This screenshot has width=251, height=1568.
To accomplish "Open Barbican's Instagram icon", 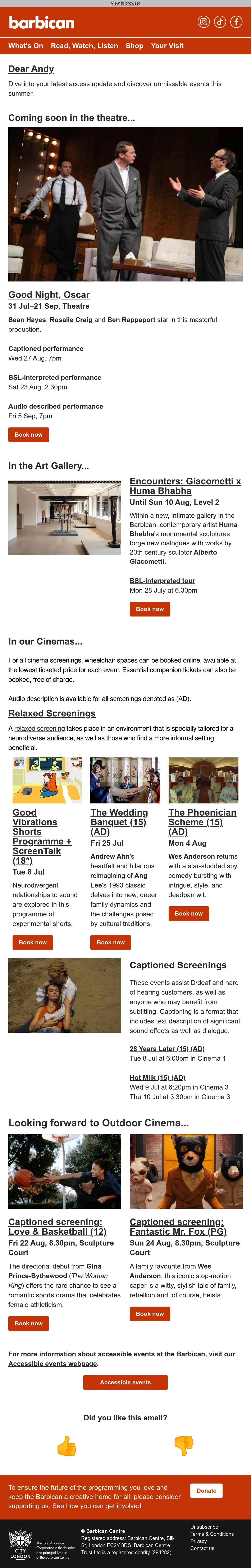I will [x=204, y=22].
